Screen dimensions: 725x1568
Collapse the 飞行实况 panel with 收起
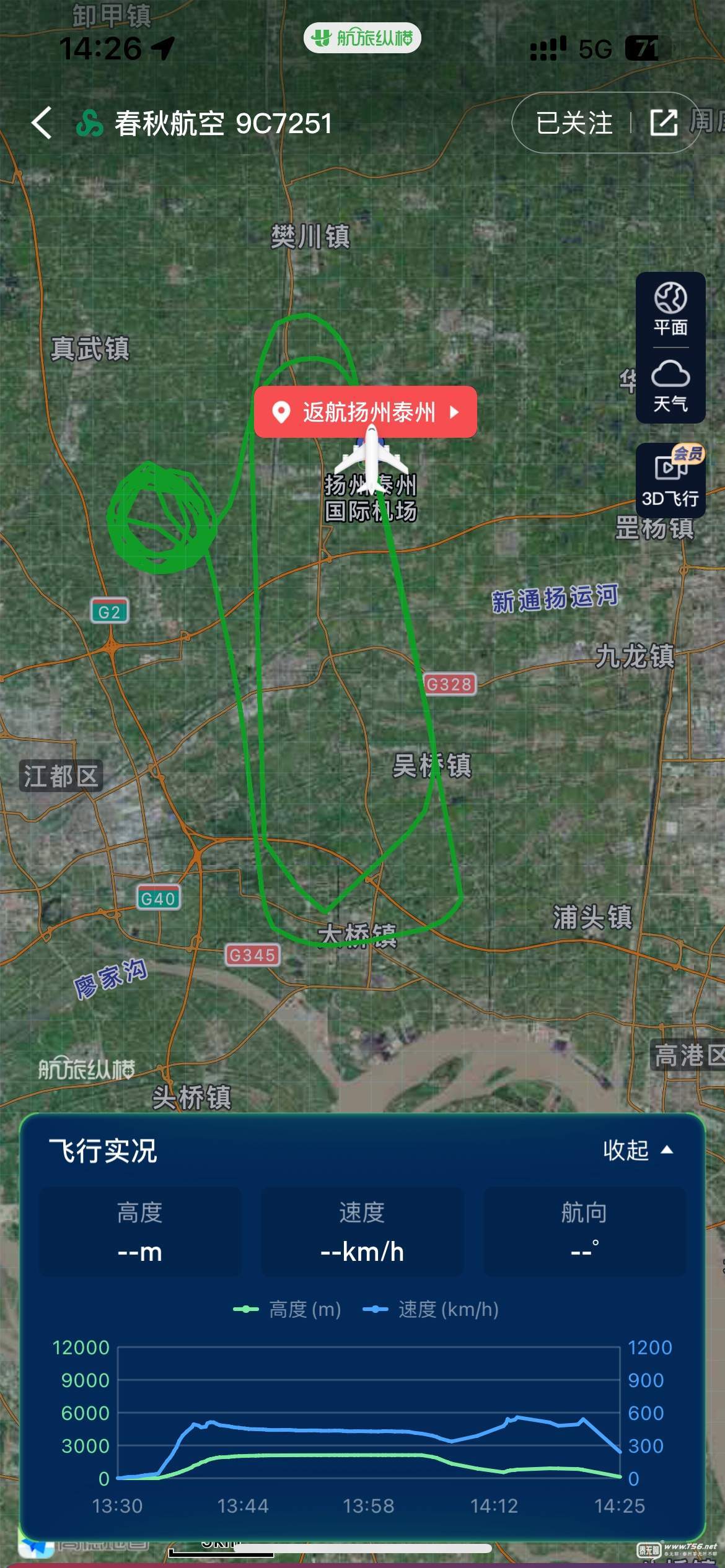pyautogui.click(x=638, y=1150)
